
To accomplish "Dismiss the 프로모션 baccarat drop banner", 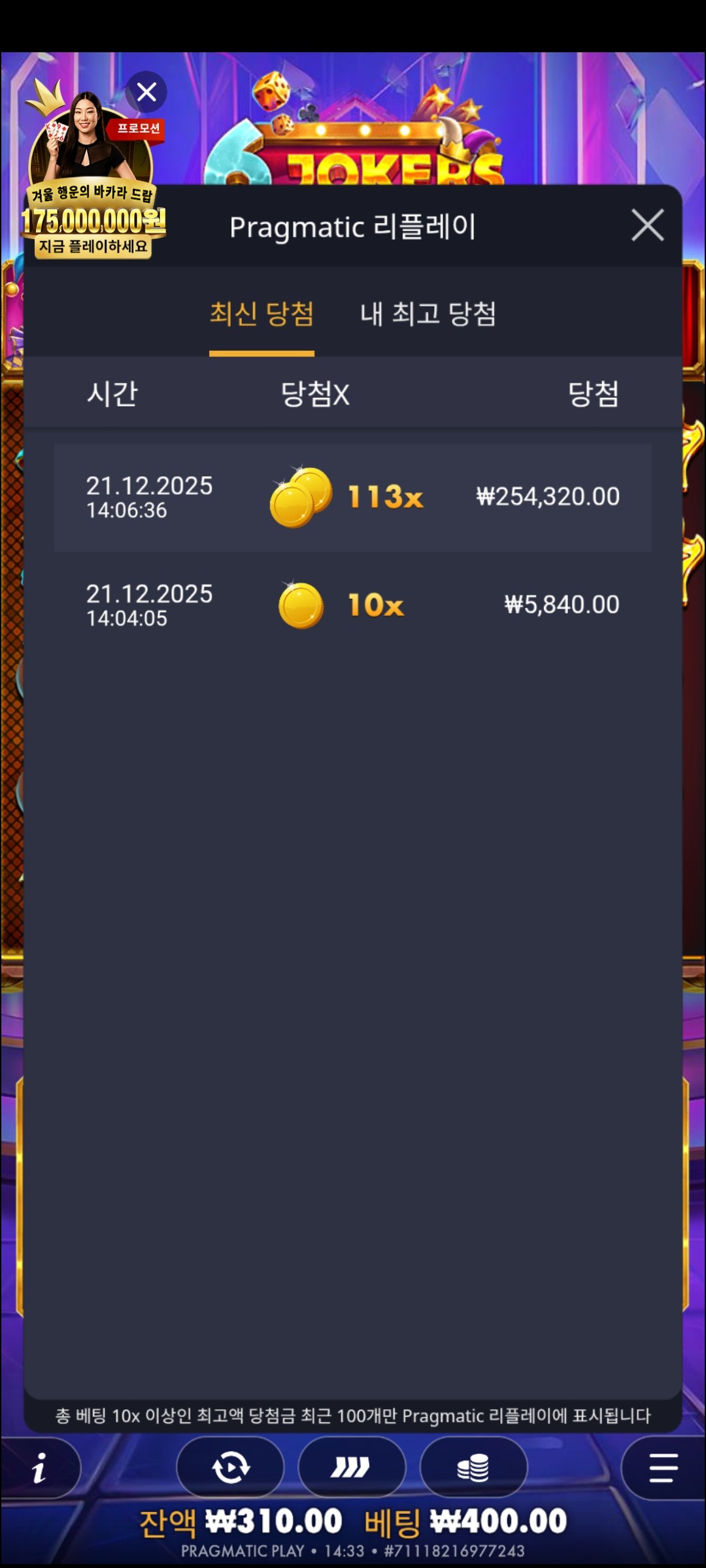I will click(x=146, y=92).
